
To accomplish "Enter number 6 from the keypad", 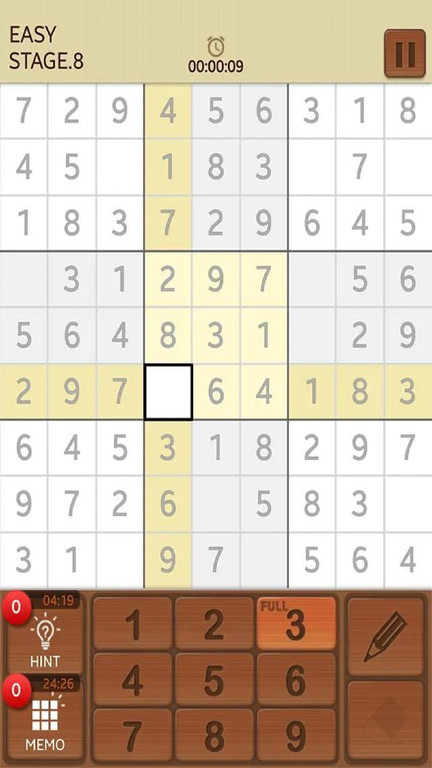I will [296, 679].
